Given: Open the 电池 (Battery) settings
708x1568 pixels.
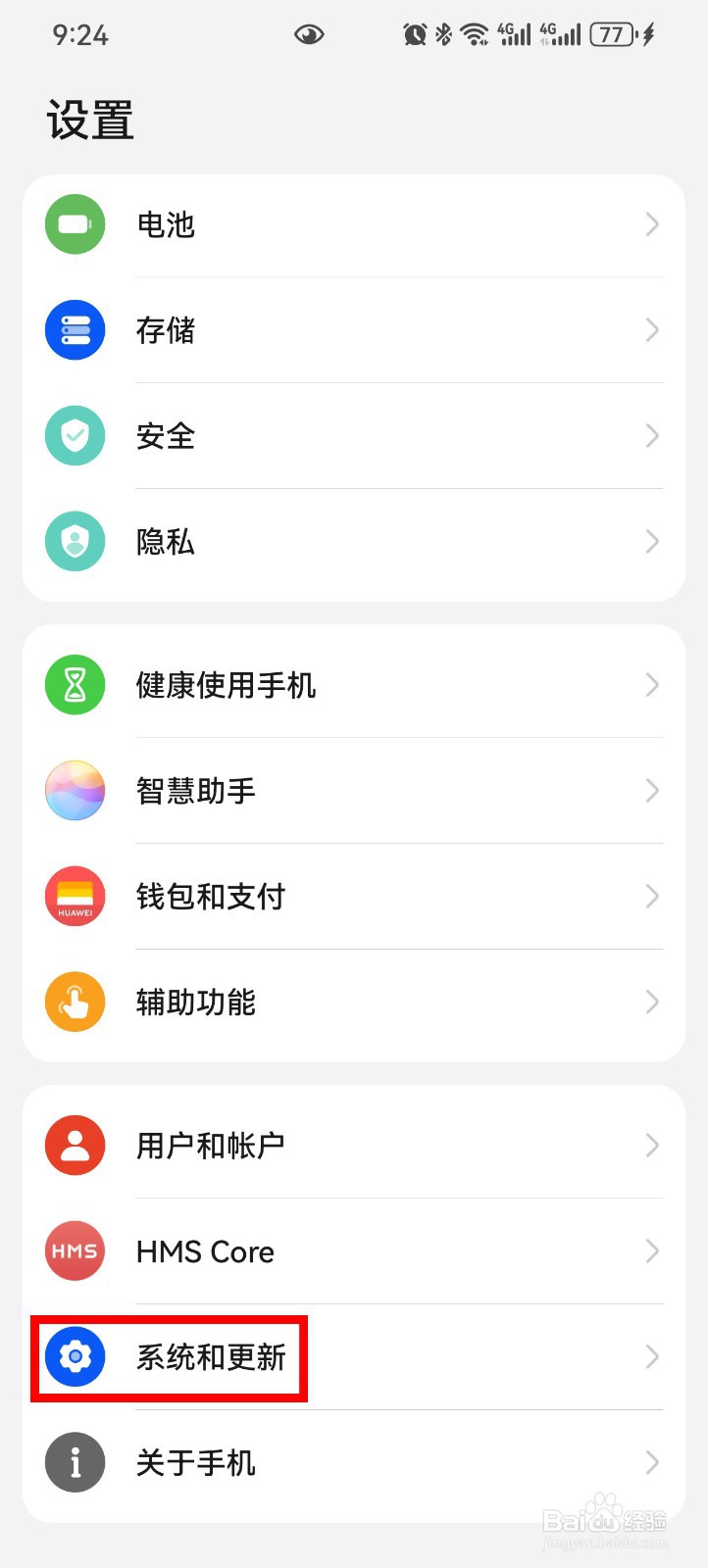Looking at the screenshot, I should 353,225.
